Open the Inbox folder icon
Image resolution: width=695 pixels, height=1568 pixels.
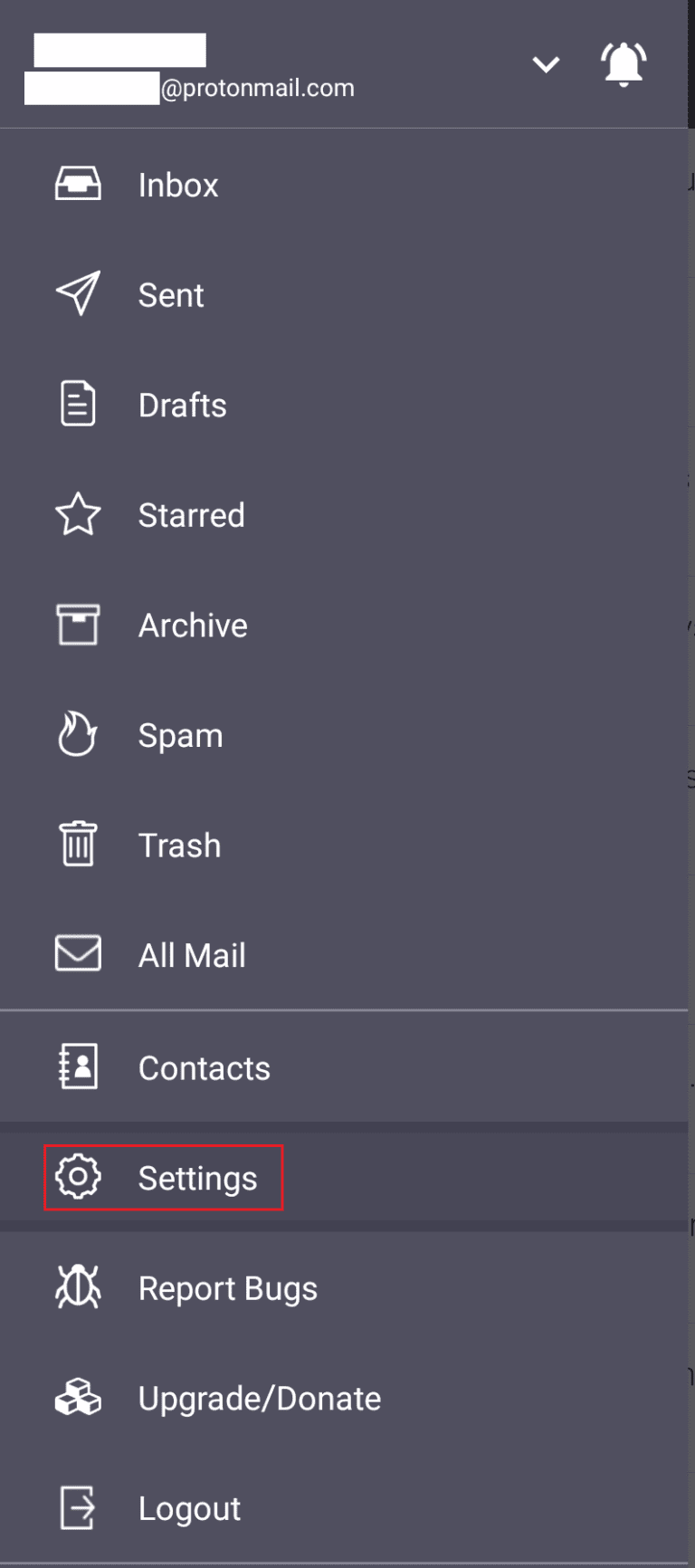click(x=78, y=184)
